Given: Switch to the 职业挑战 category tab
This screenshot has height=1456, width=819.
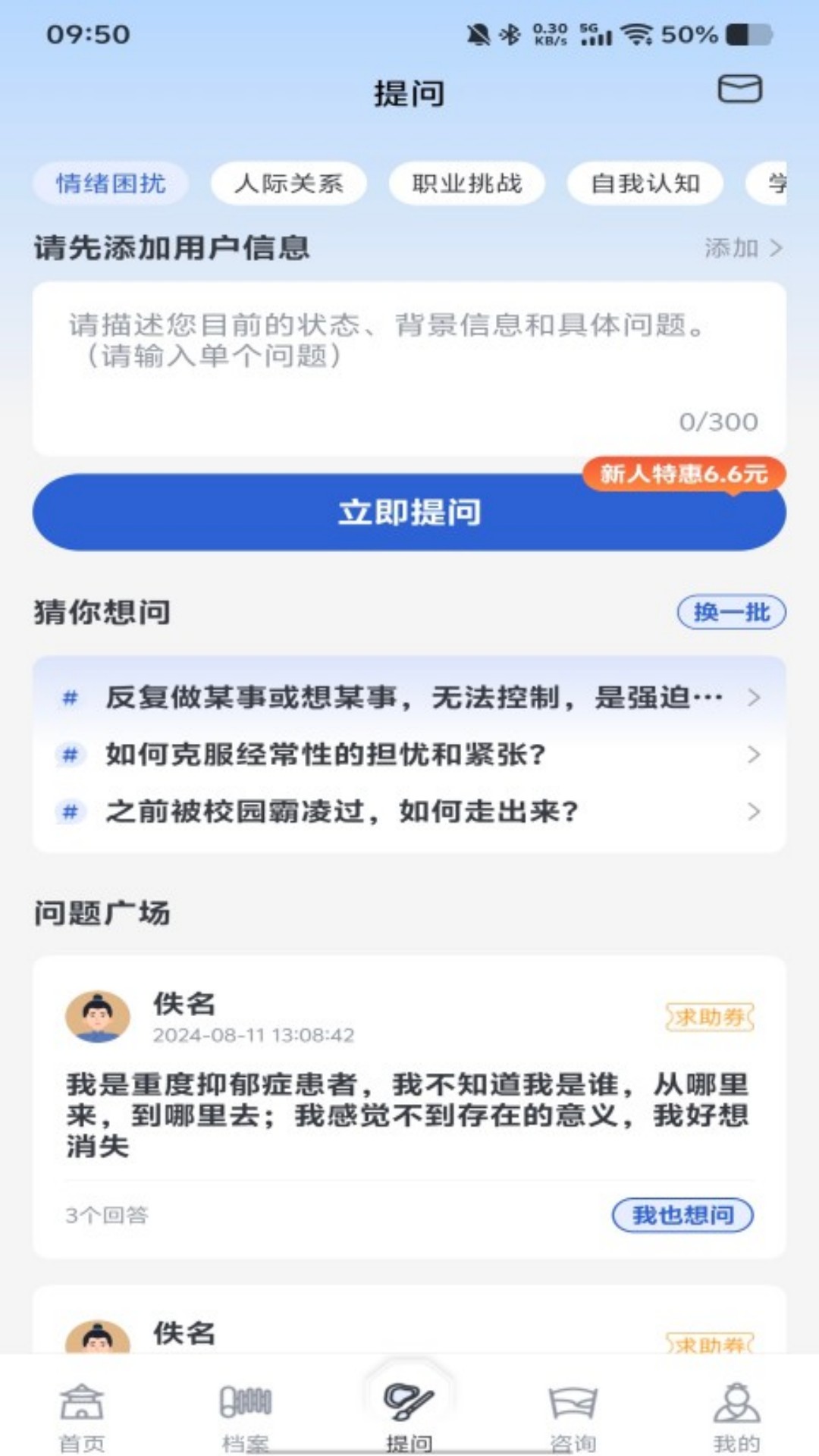Looking at the screenshot, I should tap(467, 183).
